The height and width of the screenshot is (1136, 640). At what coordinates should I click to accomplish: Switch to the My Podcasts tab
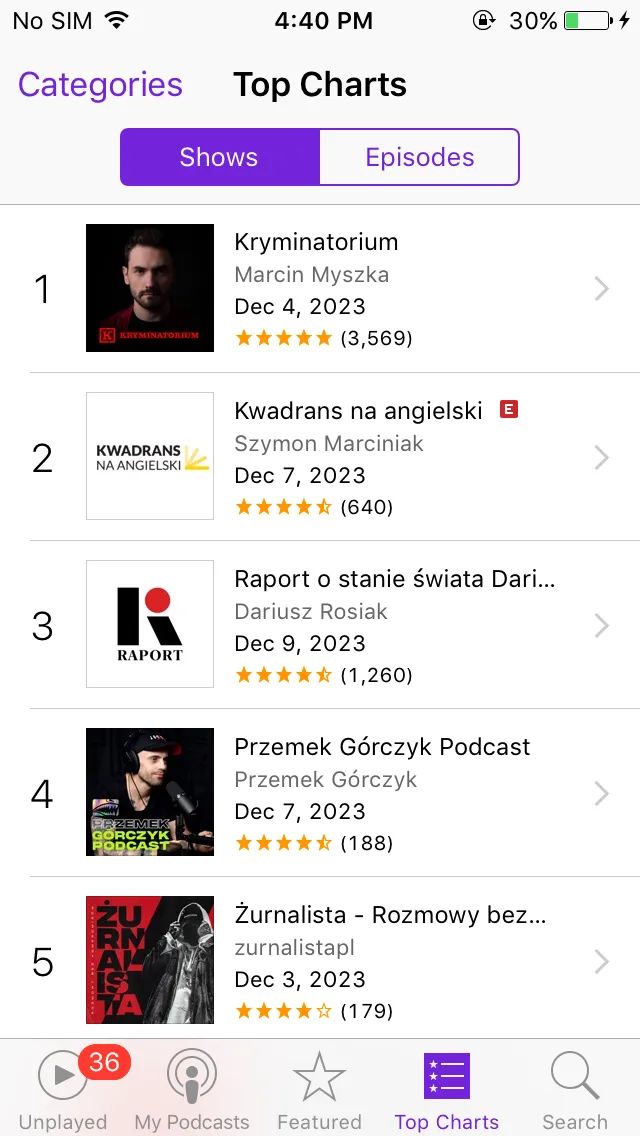pos(191,1090)
